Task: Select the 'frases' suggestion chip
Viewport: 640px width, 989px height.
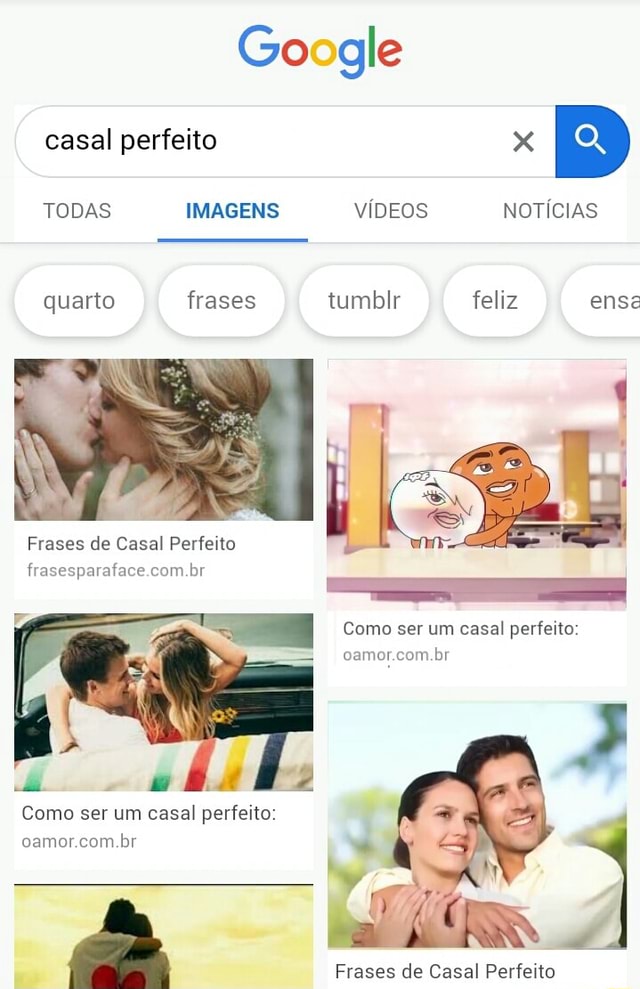Action: click(x=221, y=300)
